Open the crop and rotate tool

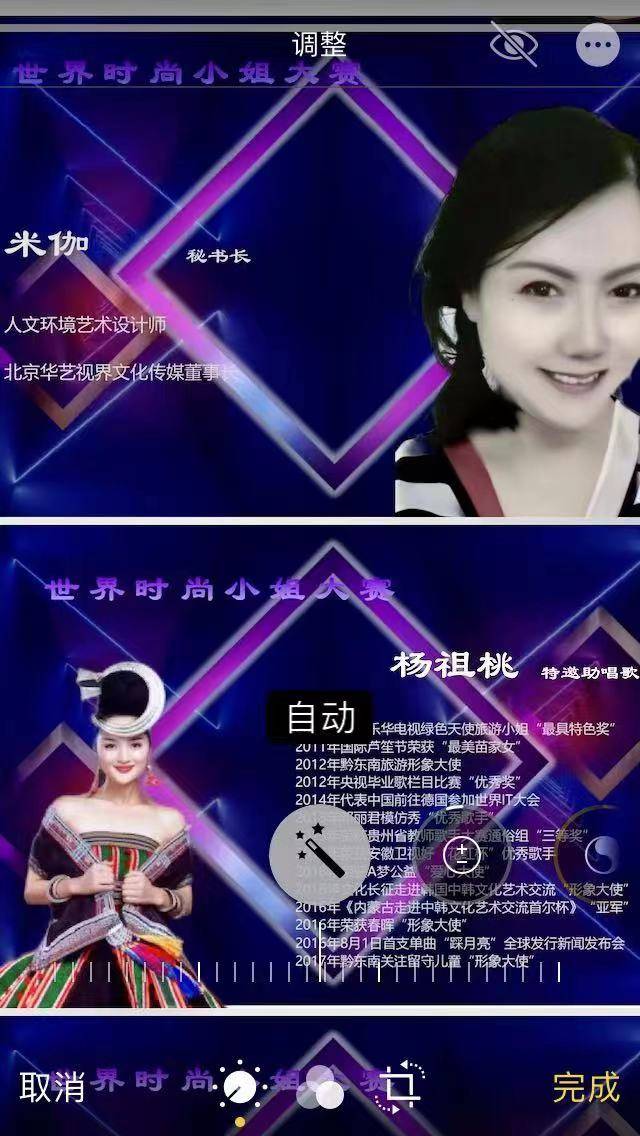398,1087
